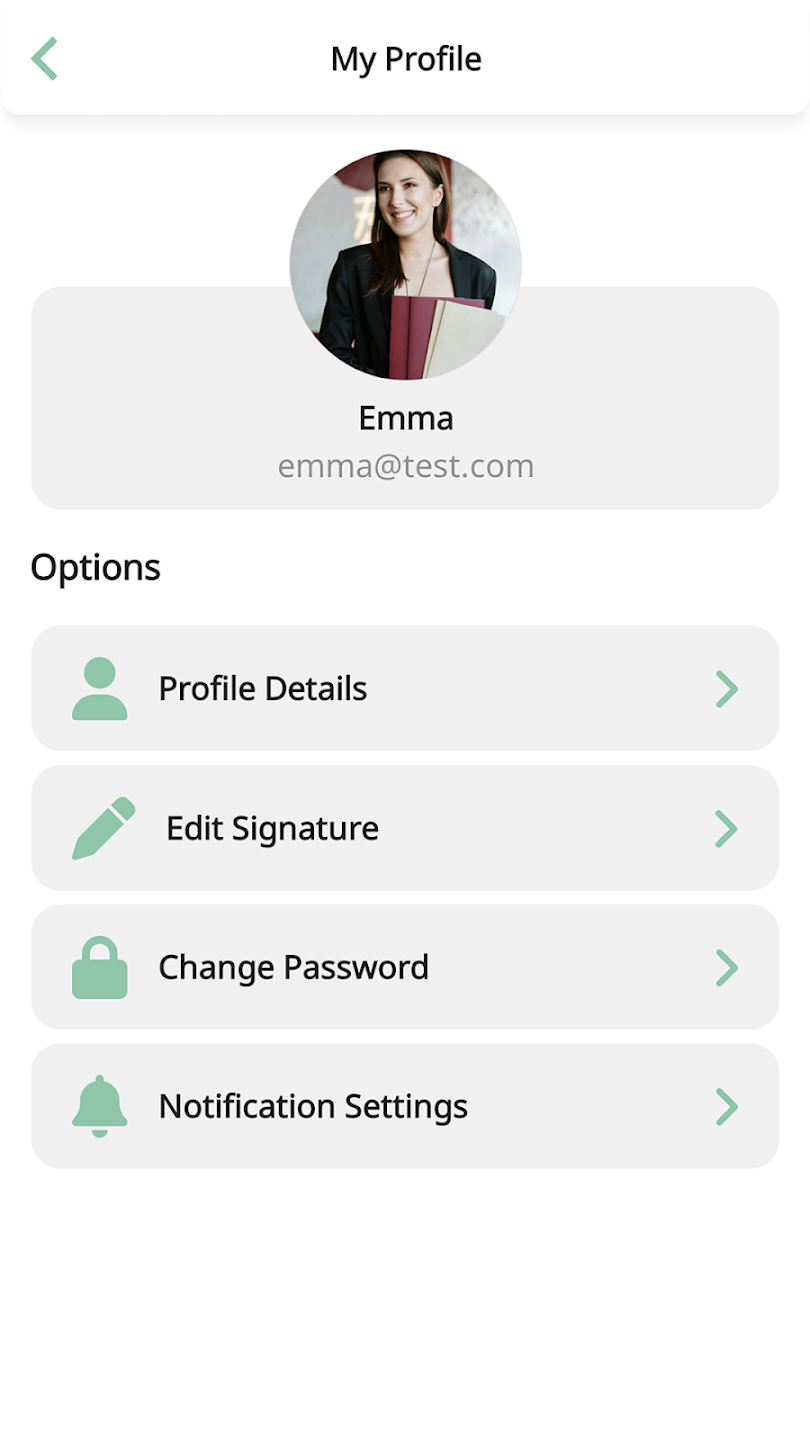Open the Edit Signature option
This screenshot has width=810, height=1440.
coord(405,828)
